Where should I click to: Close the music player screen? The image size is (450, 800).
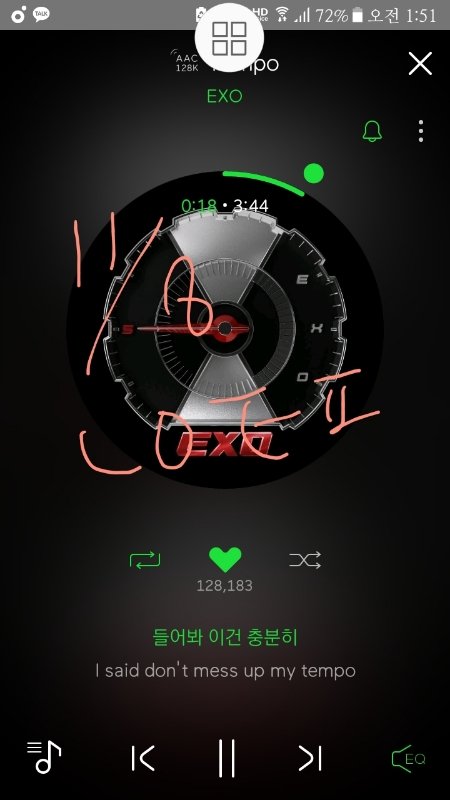420,64
